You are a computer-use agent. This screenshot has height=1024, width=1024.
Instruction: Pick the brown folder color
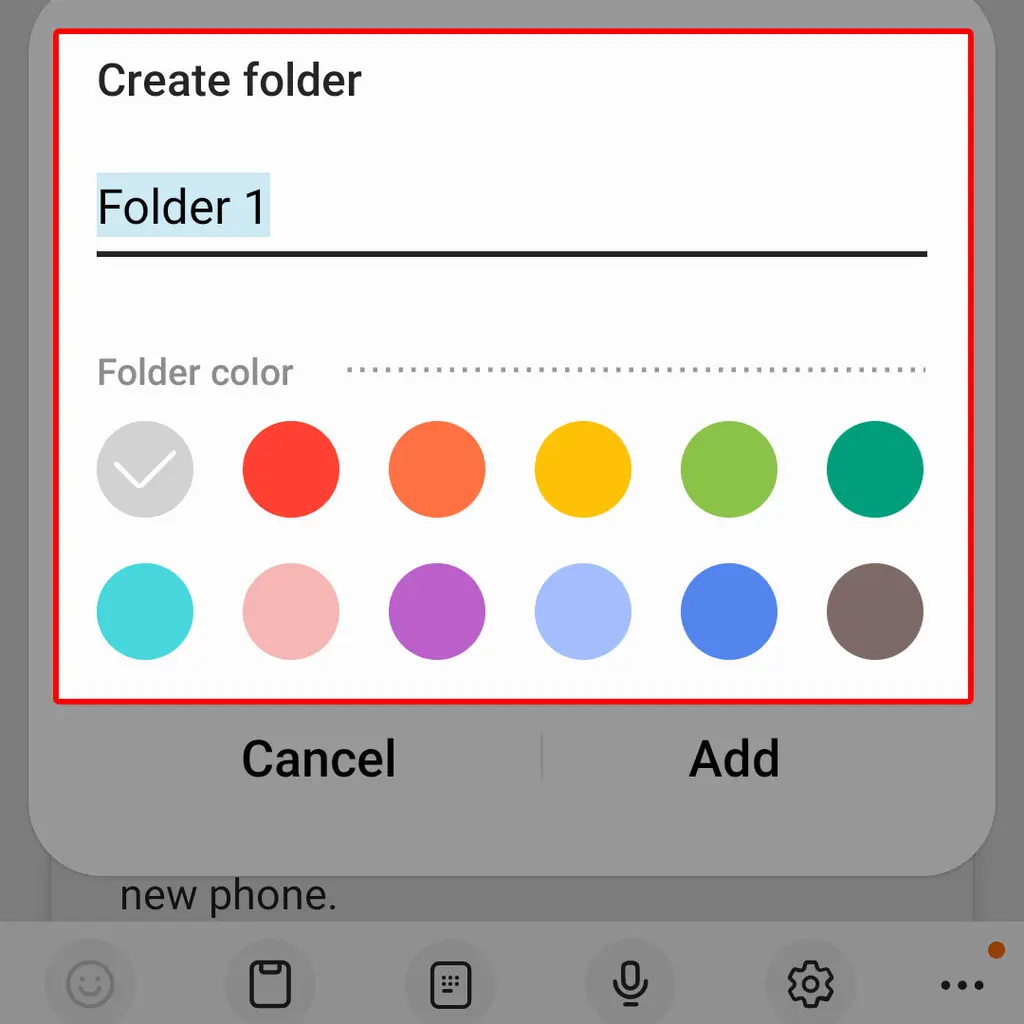point(875,611)
